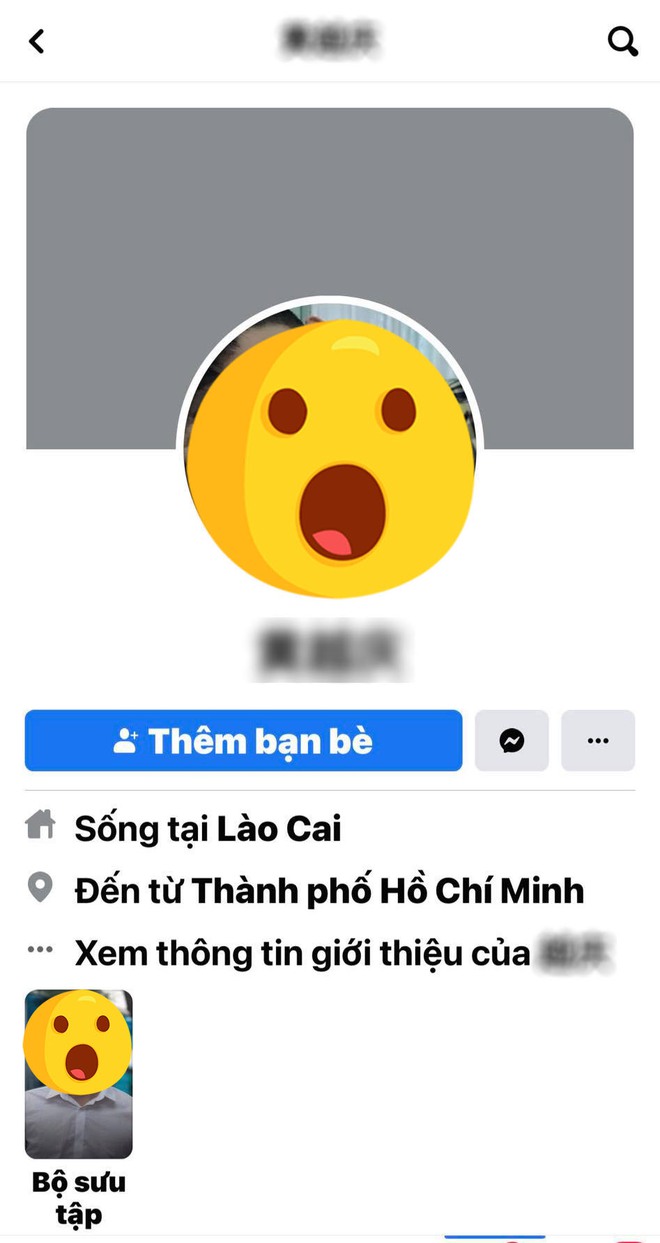Open the Bộ sưu tập thumbnail

coord(78,1074)
